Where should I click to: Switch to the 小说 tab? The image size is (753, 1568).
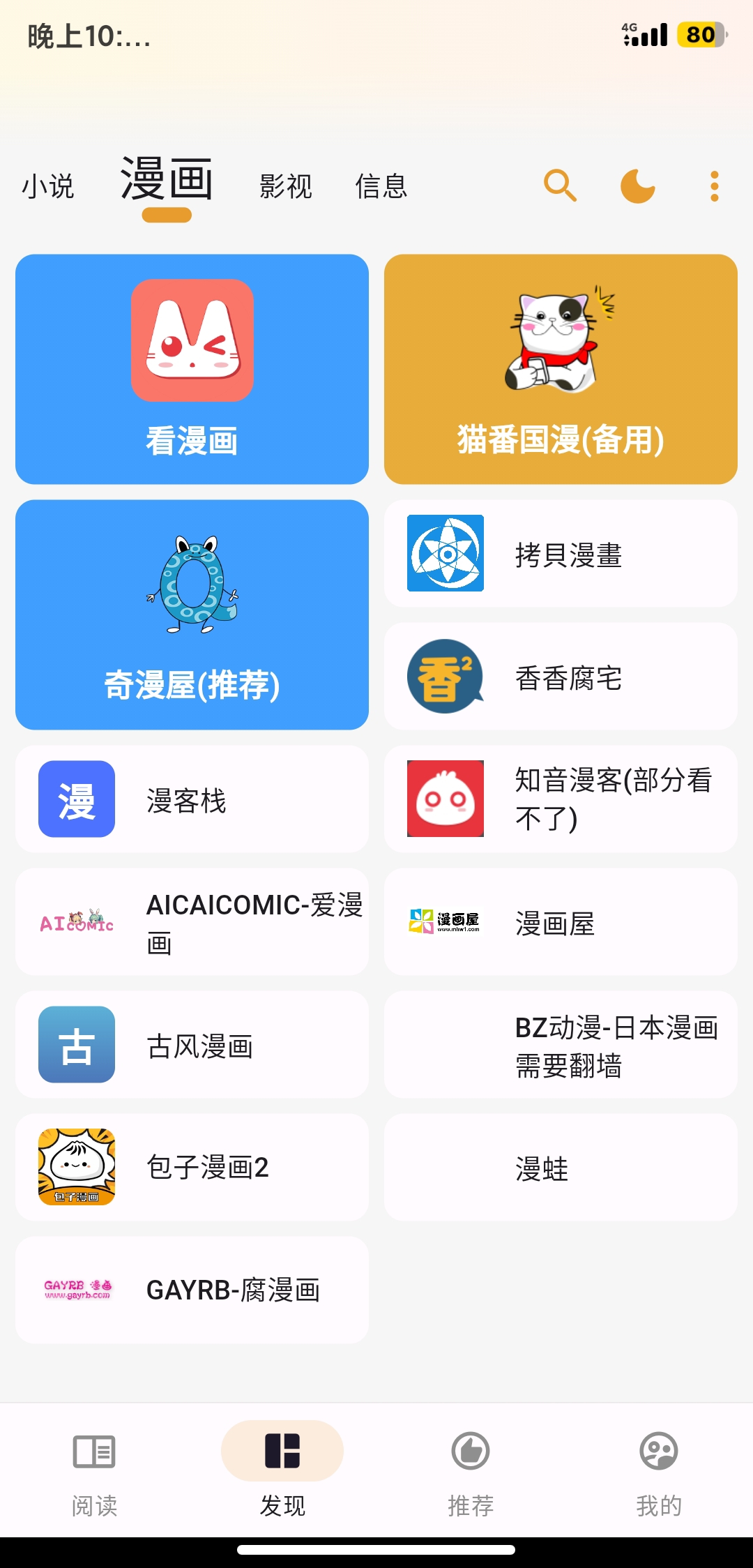click(x=48, y=186)
